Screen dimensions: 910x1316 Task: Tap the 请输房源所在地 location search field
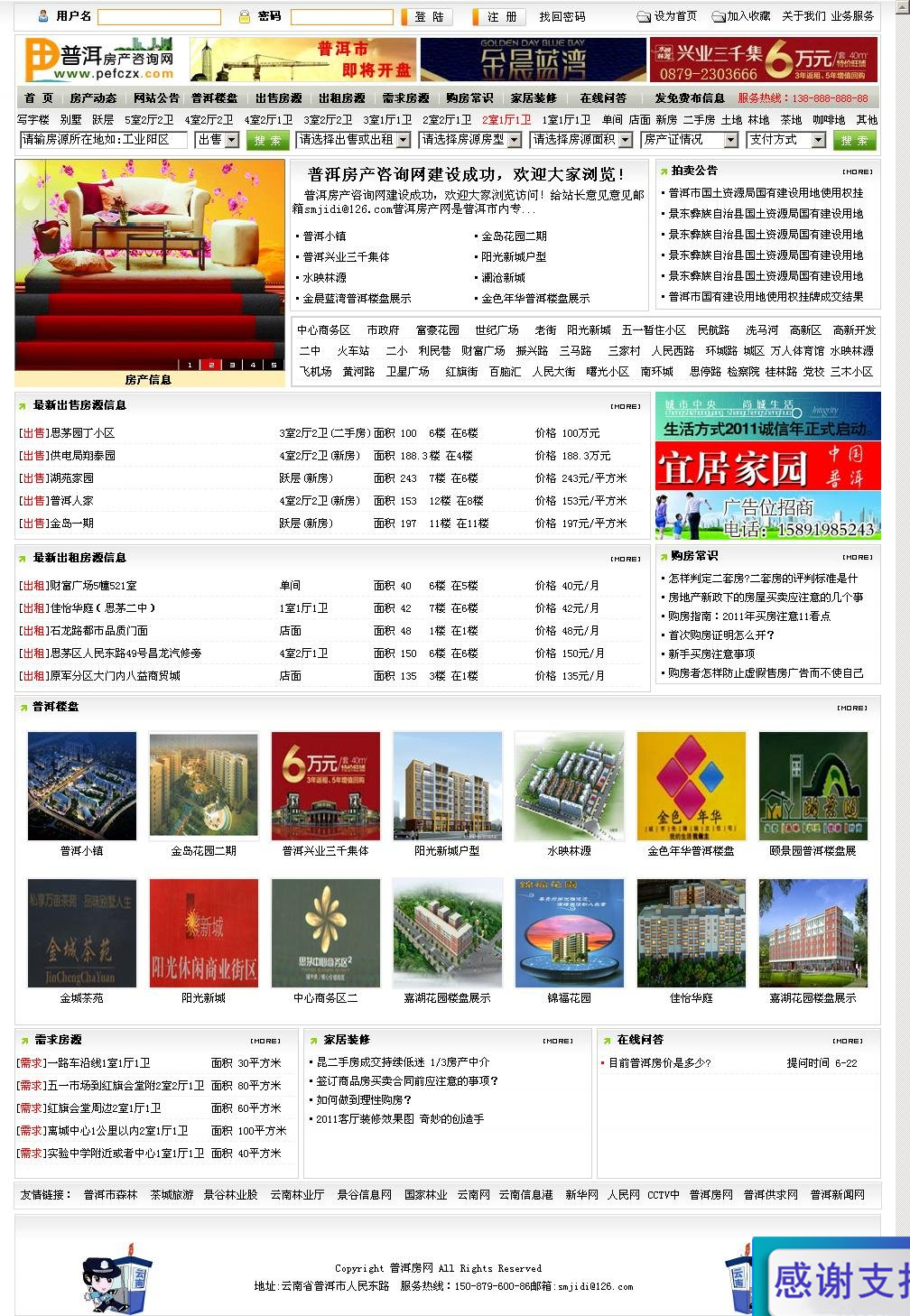(104, 140)
